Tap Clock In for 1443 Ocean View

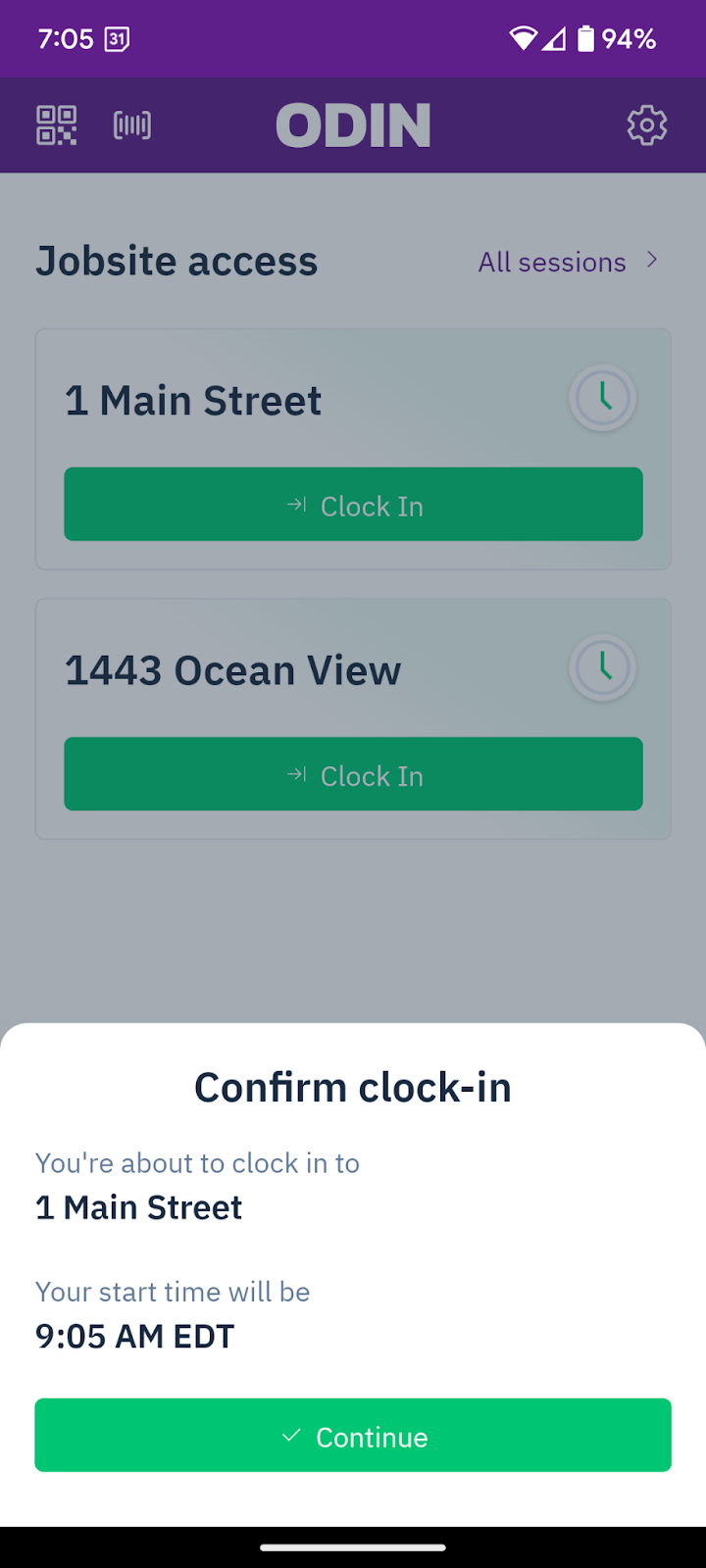[353, 774]
